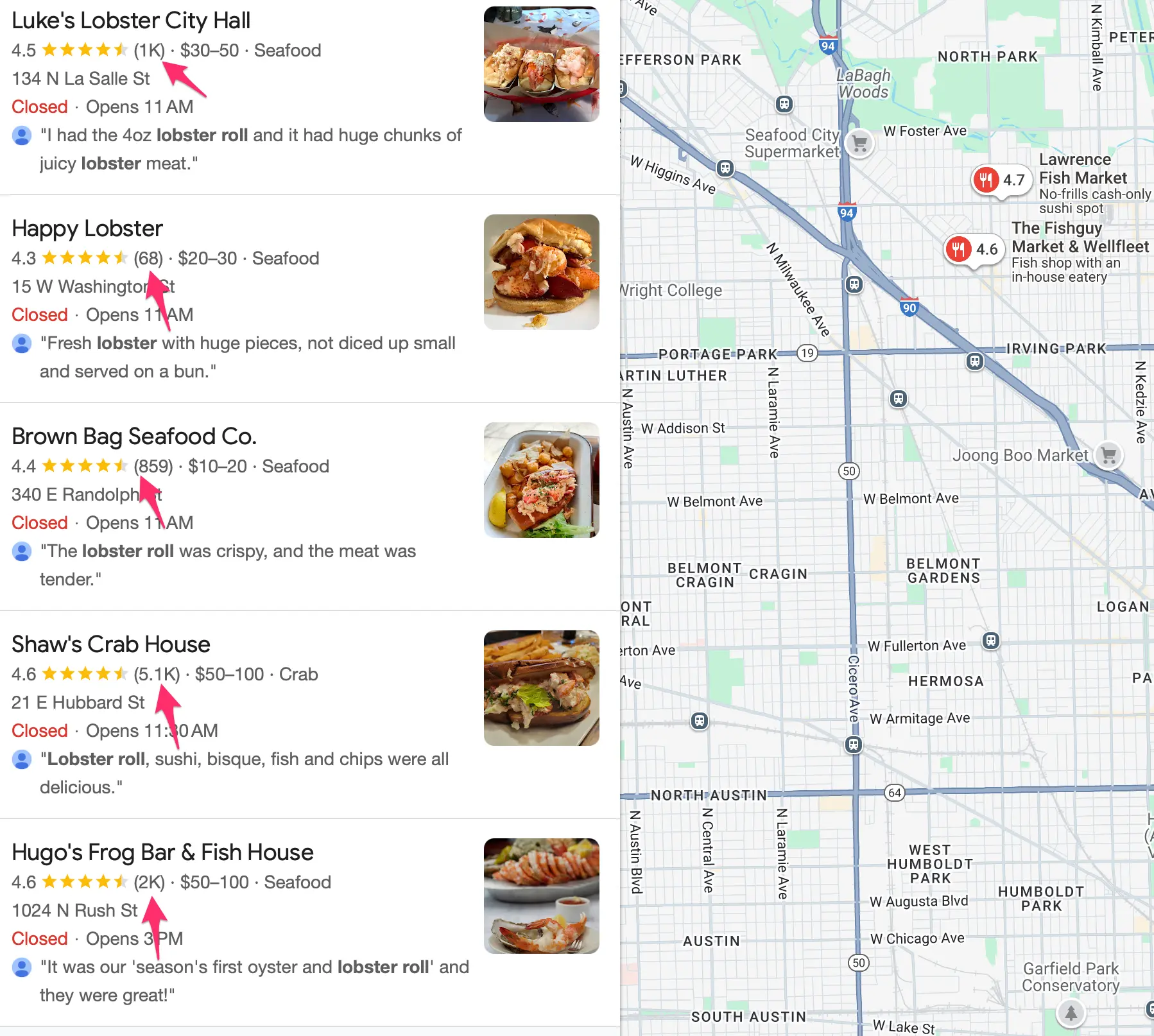Open the Happy Lobster result
Image resolution: width=1154 pixels, height=1036 pixels.
click(87, 229)
